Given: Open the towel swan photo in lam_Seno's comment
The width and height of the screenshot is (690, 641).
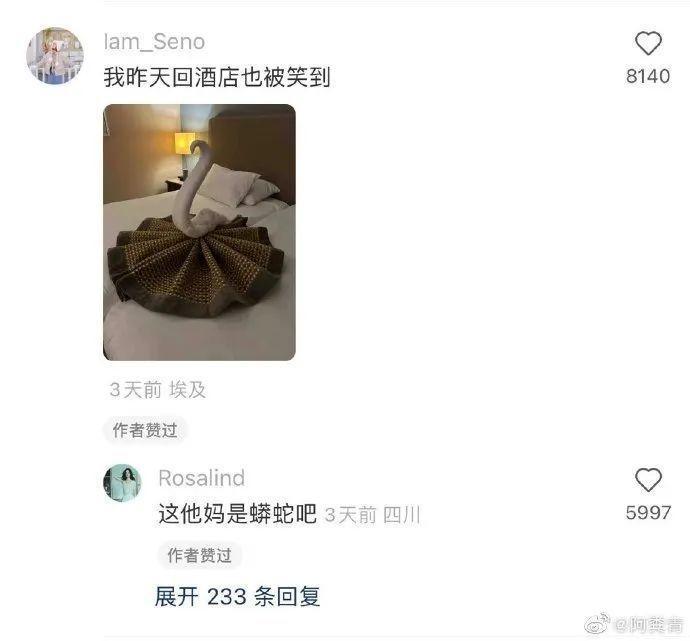Looking at the screenshot, I should pyautogui.click(x=199, y=232).
